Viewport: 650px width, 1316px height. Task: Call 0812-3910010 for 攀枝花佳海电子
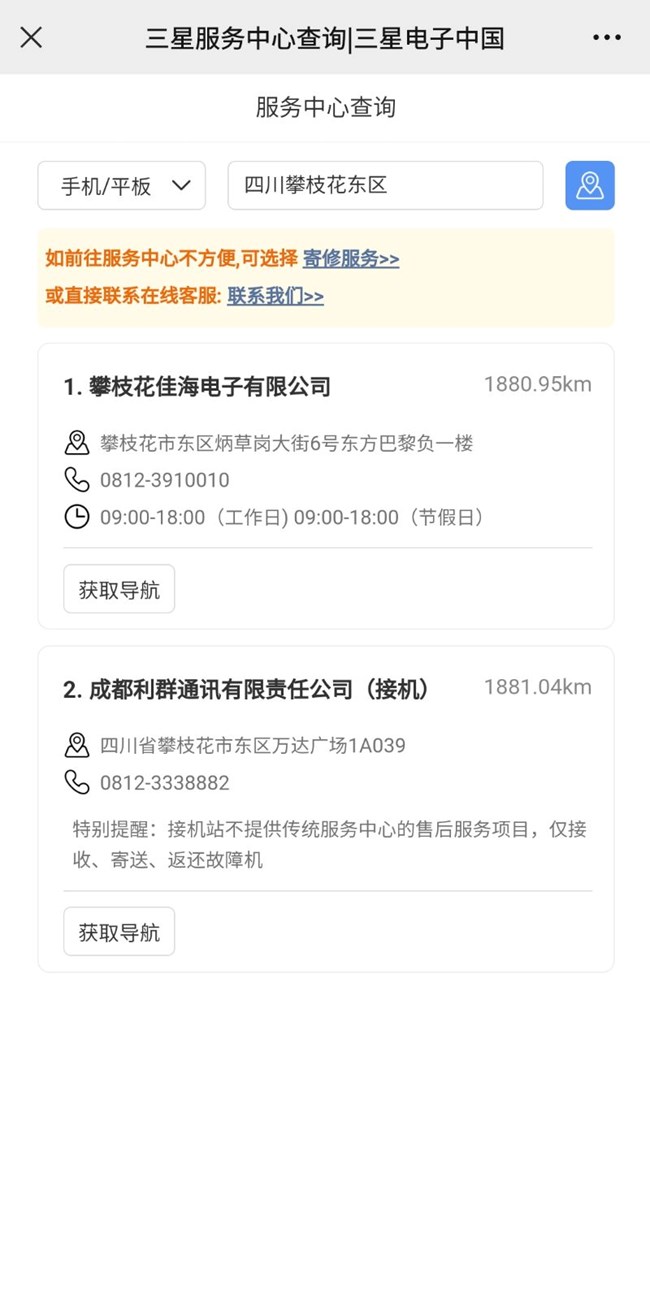[x=165, y=480]
